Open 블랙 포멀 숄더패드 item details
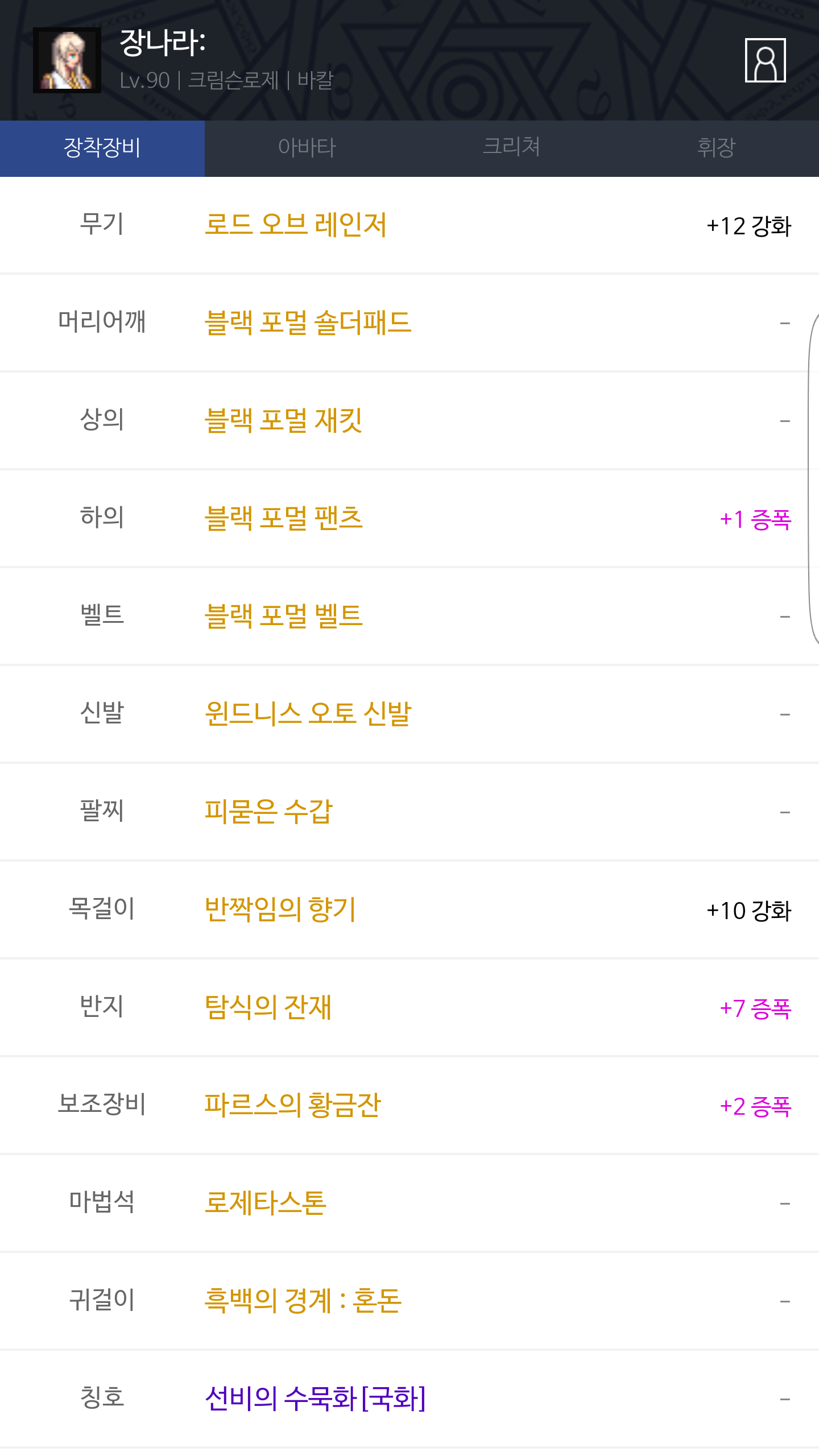The width and height of the screenshot is (819, 1456). [x=308, y=322]
